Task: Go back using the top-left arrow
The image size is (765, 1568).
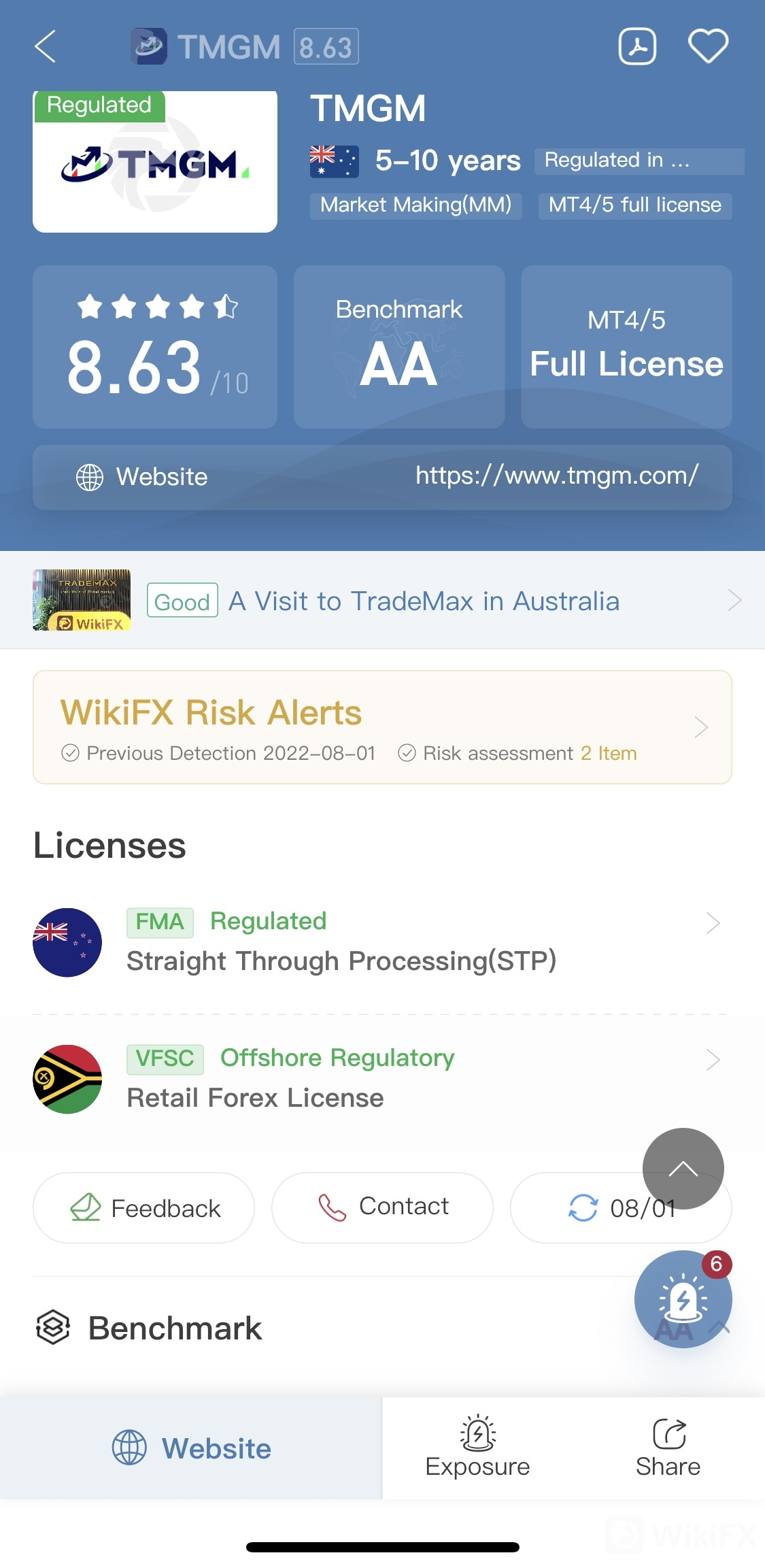Action: click(45, 47)
